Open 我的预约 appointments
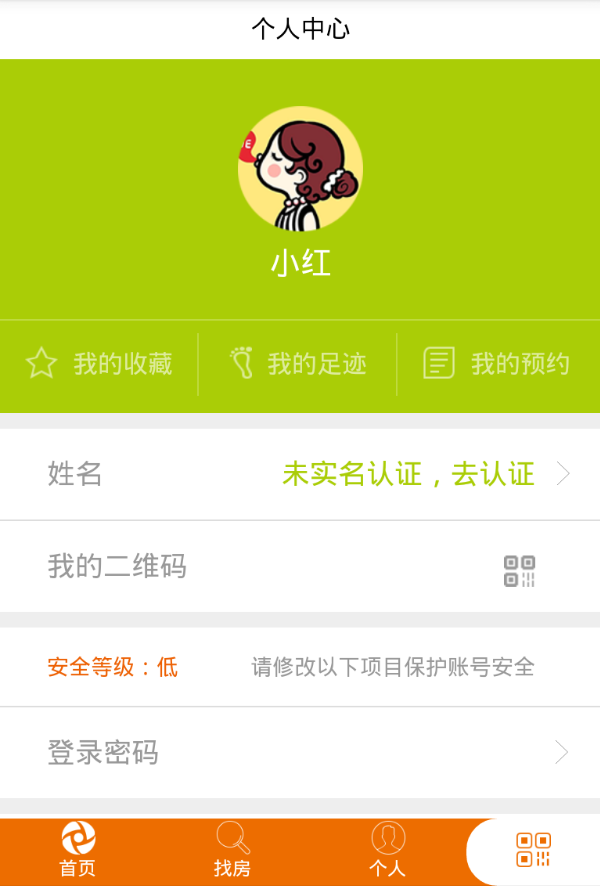Screen dimensions: 600x886 click(x=497, y=363)
